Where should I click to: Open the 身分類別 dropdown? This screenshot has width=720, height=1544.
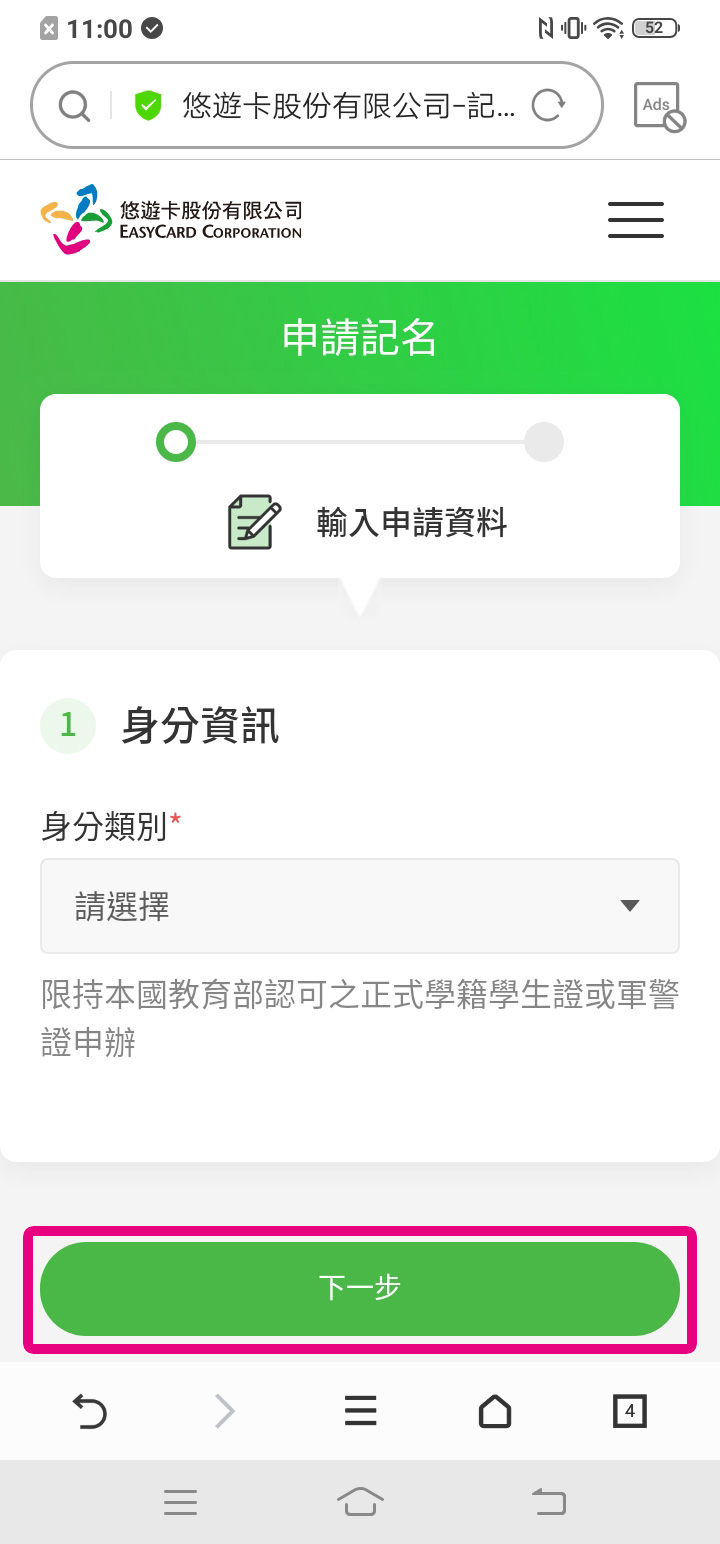(360, 906)
